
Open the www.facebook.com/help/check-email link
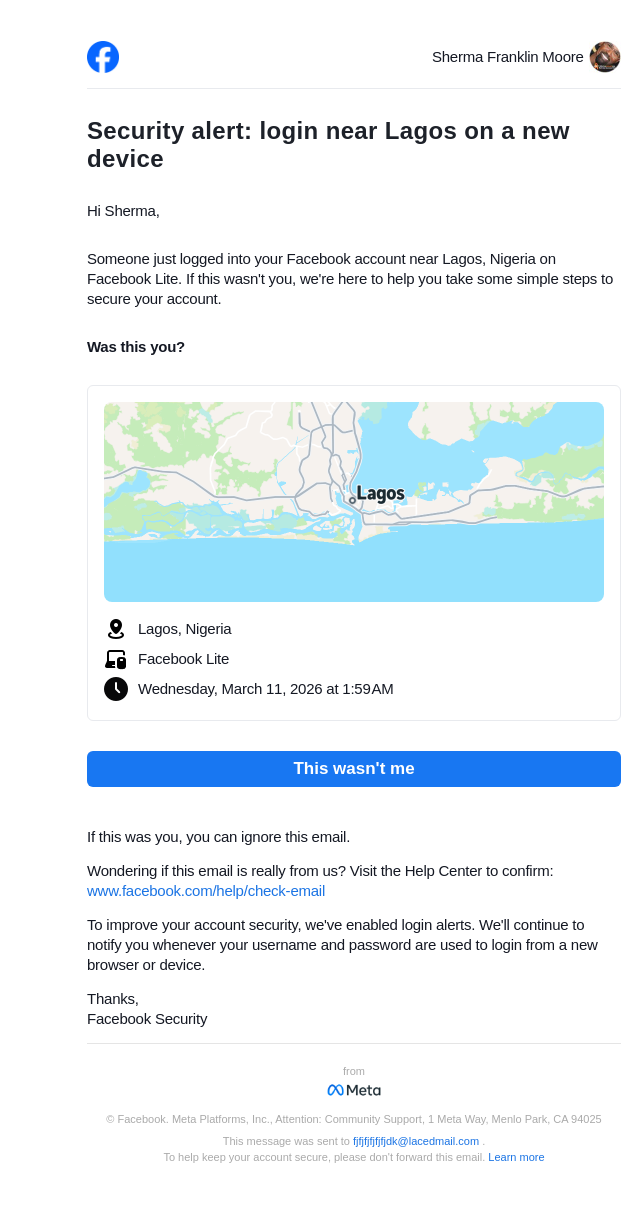click(206, 891)
